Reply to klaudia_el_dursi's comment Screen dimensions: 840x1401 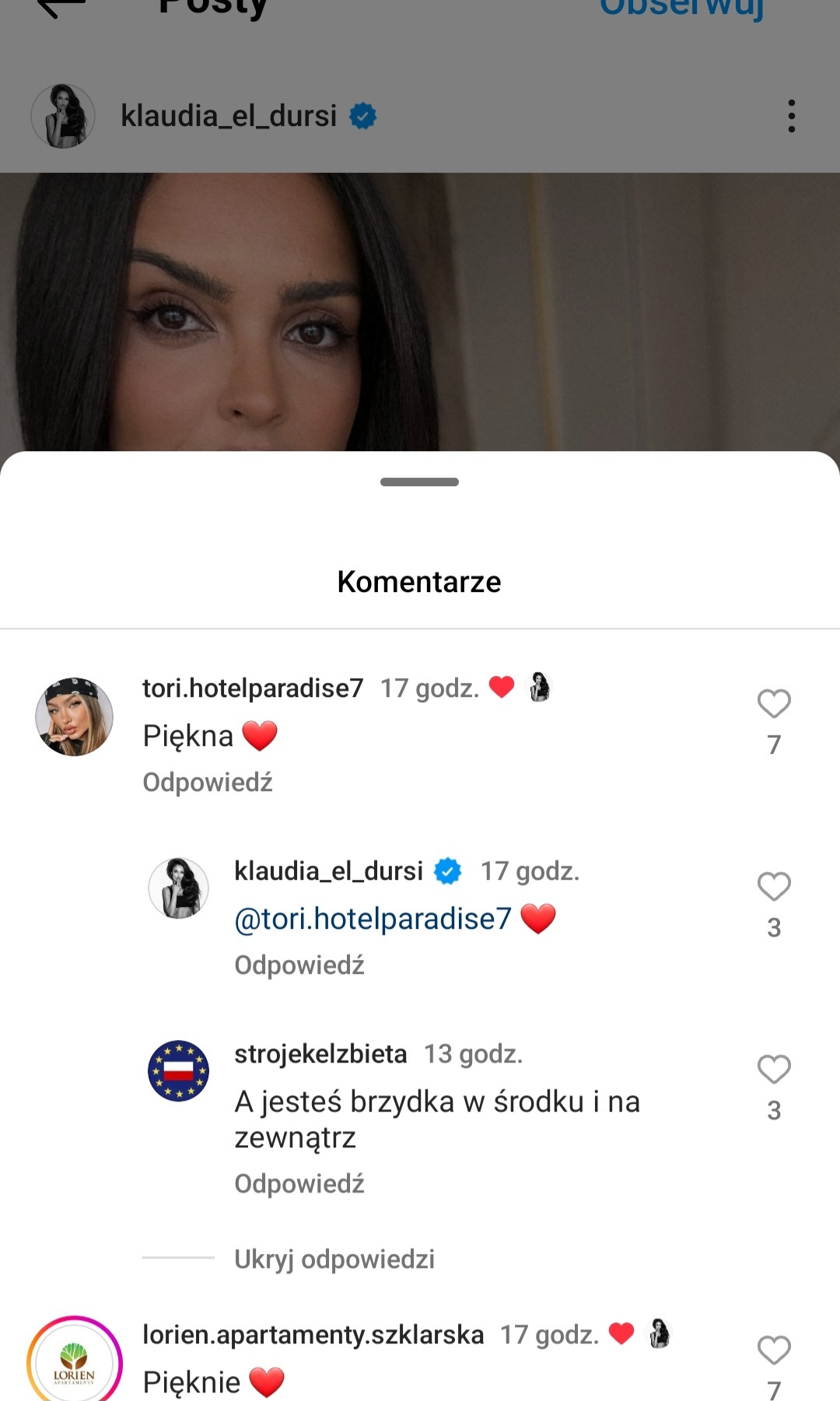click(x=299, y=965)
